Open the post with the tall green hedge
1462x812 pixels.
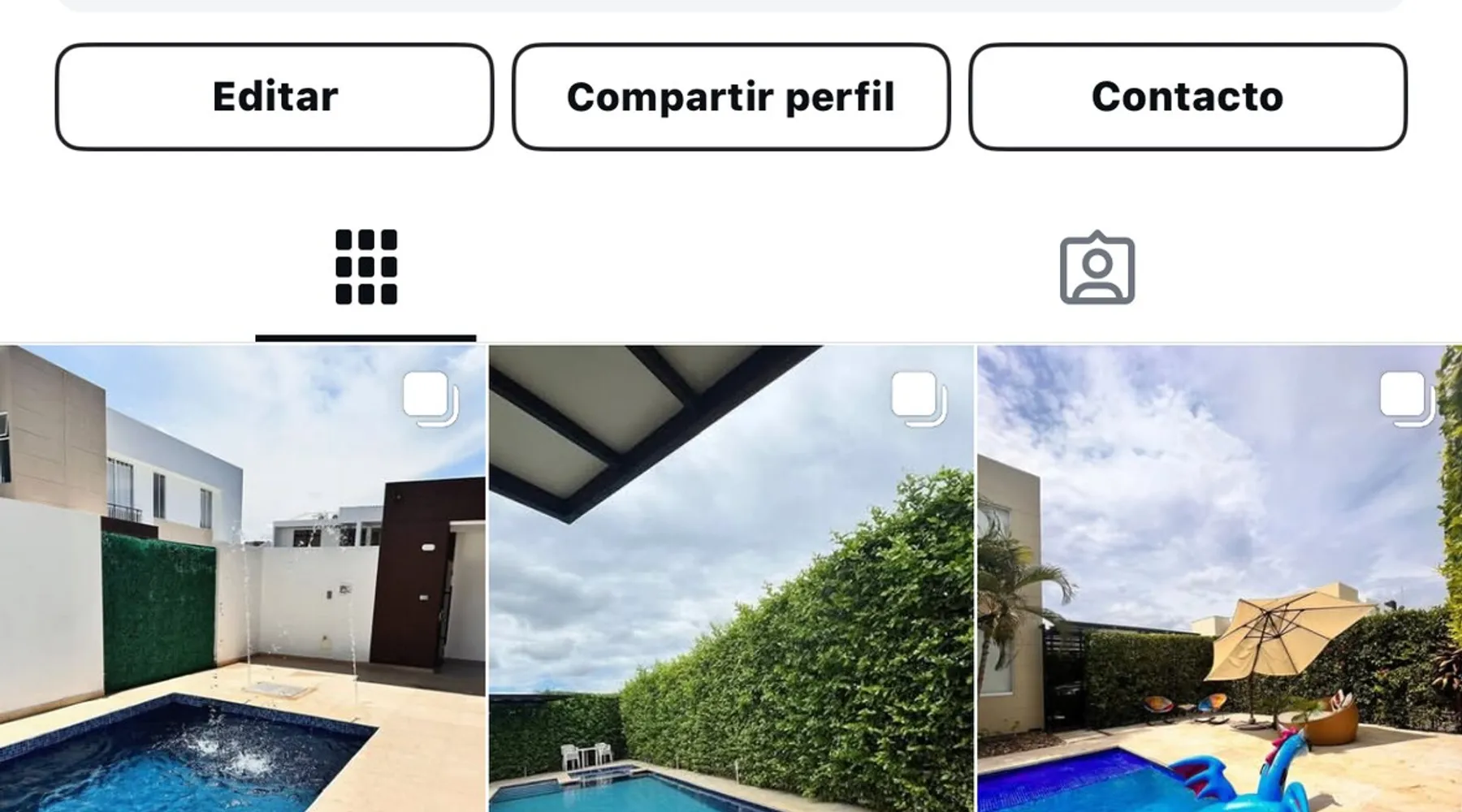pyautogui.click(x=731, y=578)
